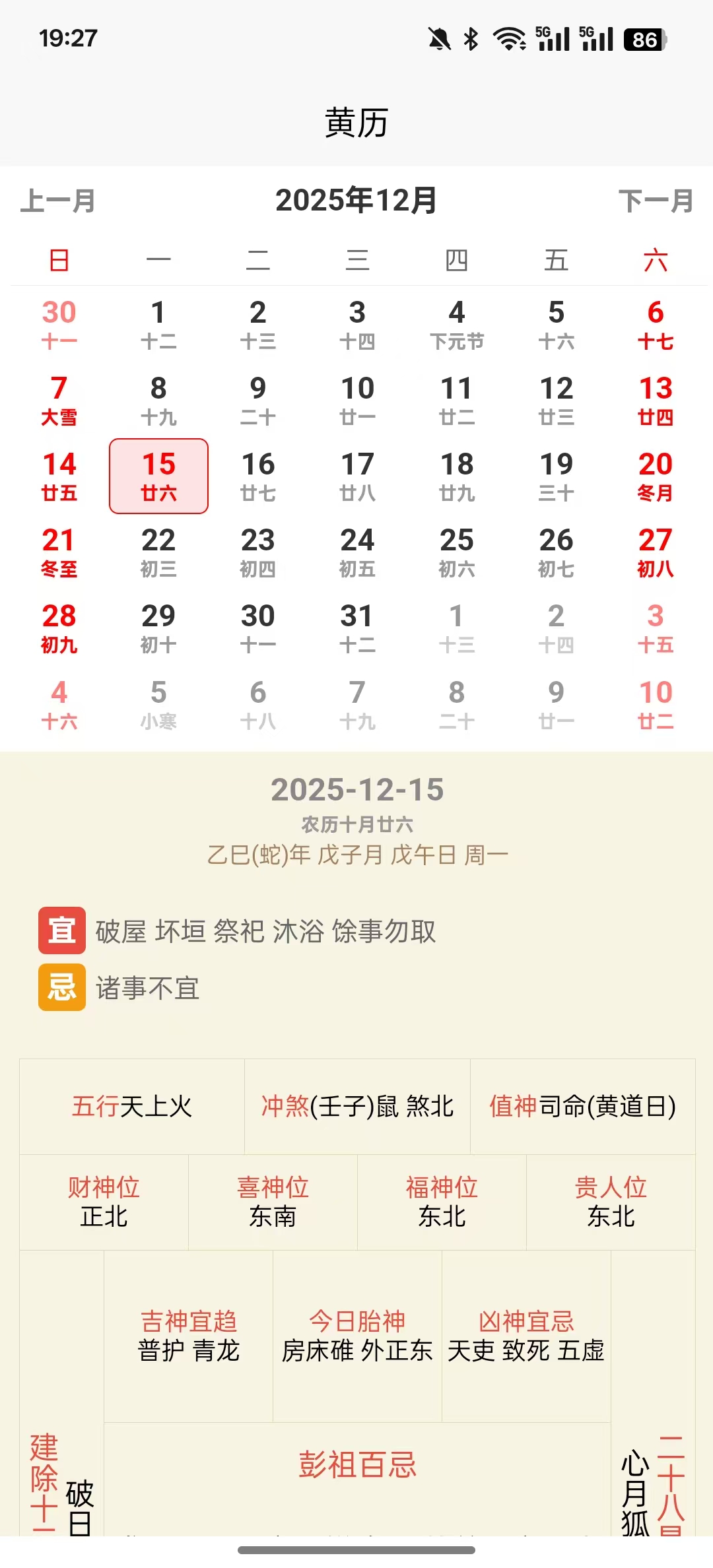Choose January 5 (小寒)

[x=158, y=703]
